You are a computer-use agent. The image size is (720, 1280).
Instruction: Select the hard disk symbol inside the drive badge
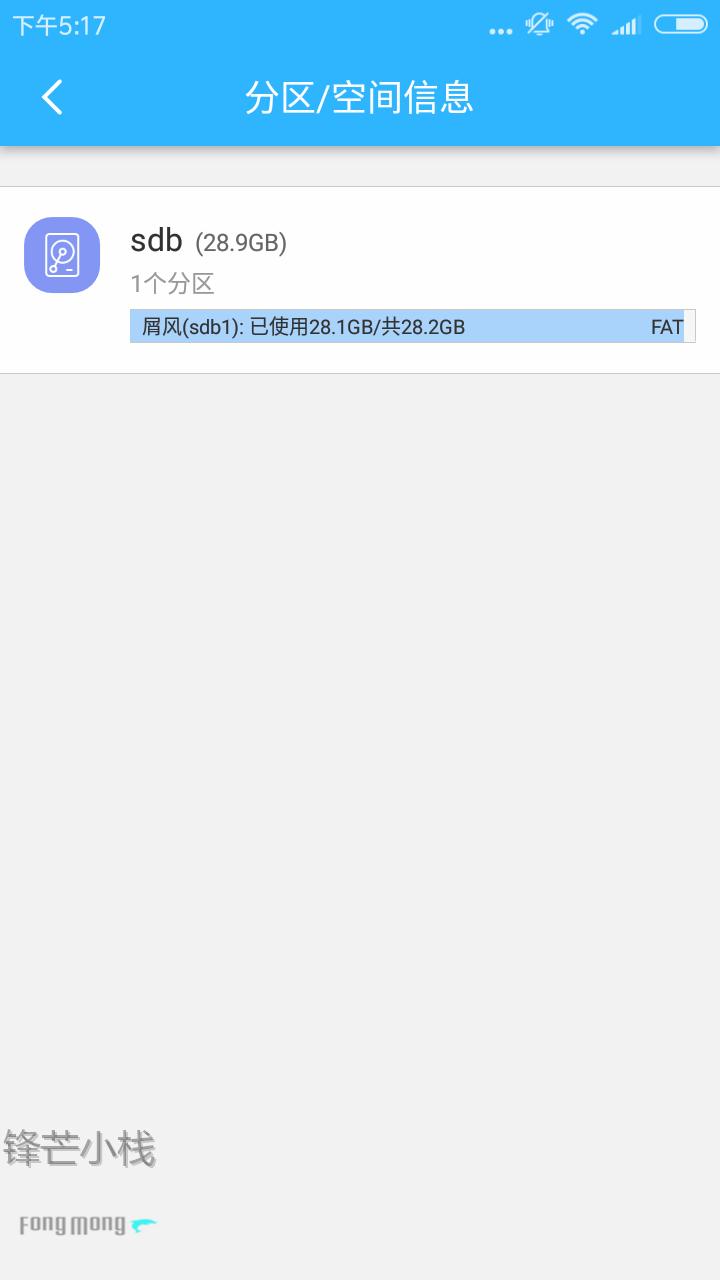[x=61, y=255]
